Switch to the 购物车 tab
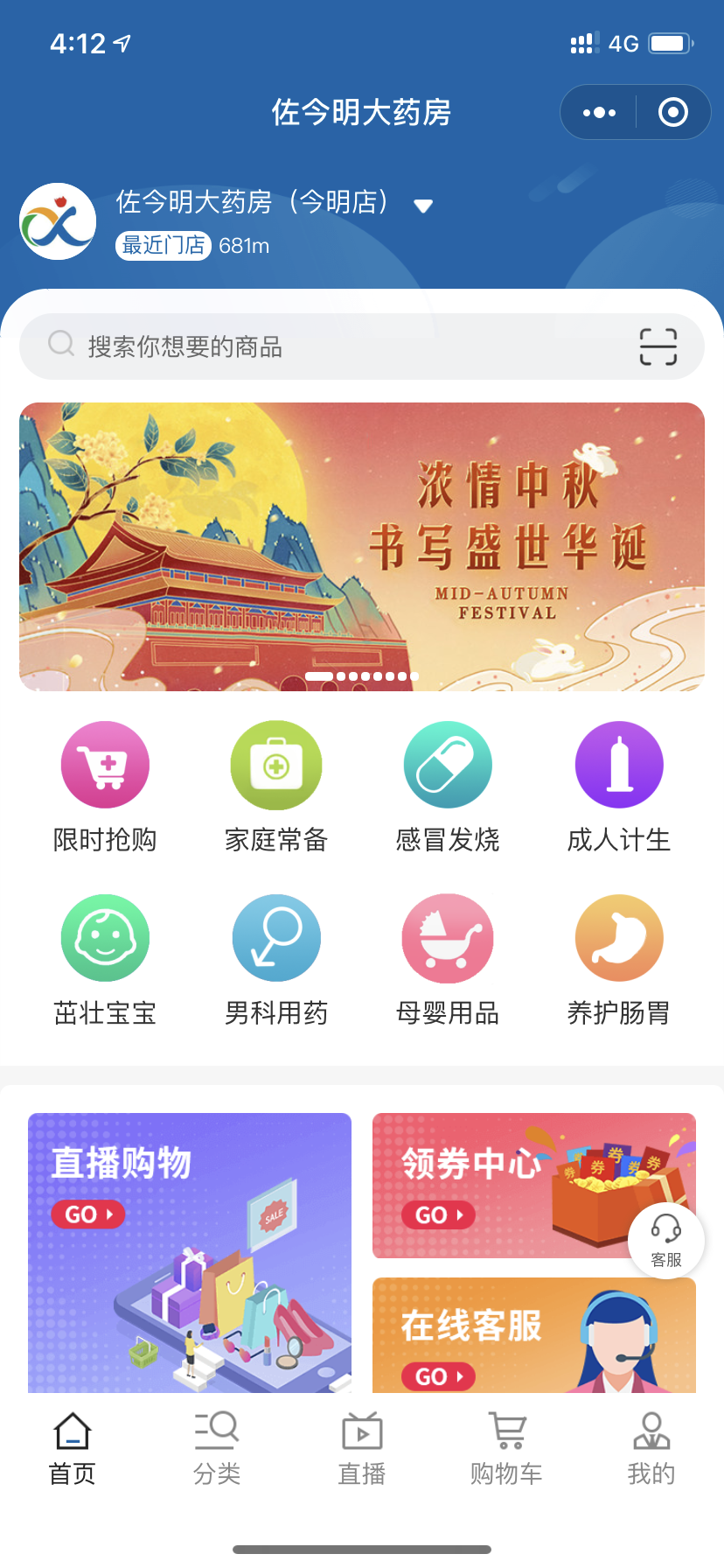The width and height of the screenshot is (724, 1568). point(506,1448)
